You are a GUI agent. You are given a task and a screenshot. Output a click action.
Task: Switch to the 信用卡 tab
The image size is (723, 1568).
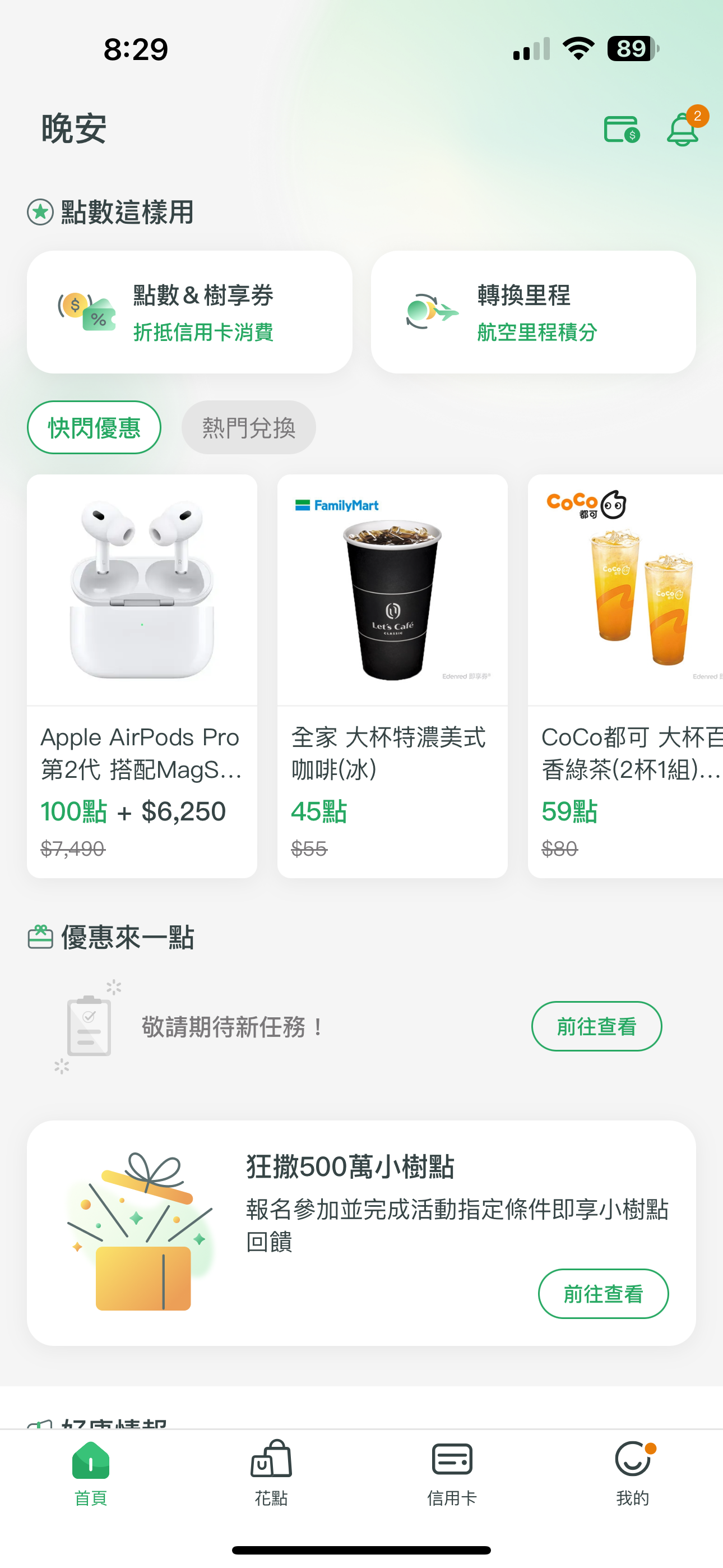[x=452, y=1473]
